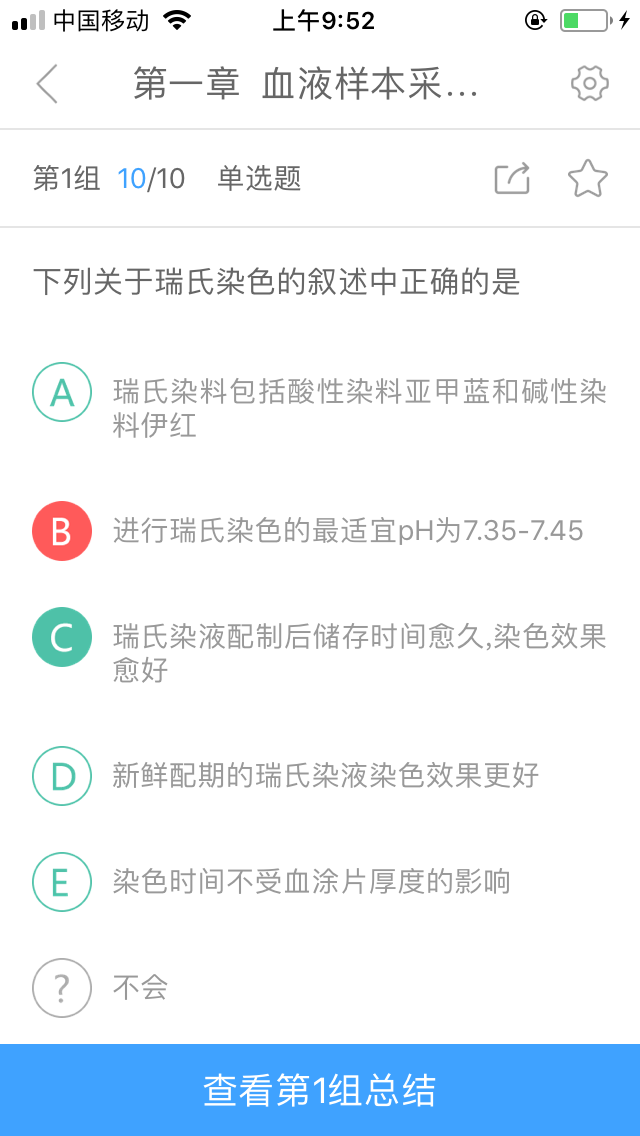Screen dimensions: 640x1136
Task: Open the settings gear icon
Action: point(590,84)
